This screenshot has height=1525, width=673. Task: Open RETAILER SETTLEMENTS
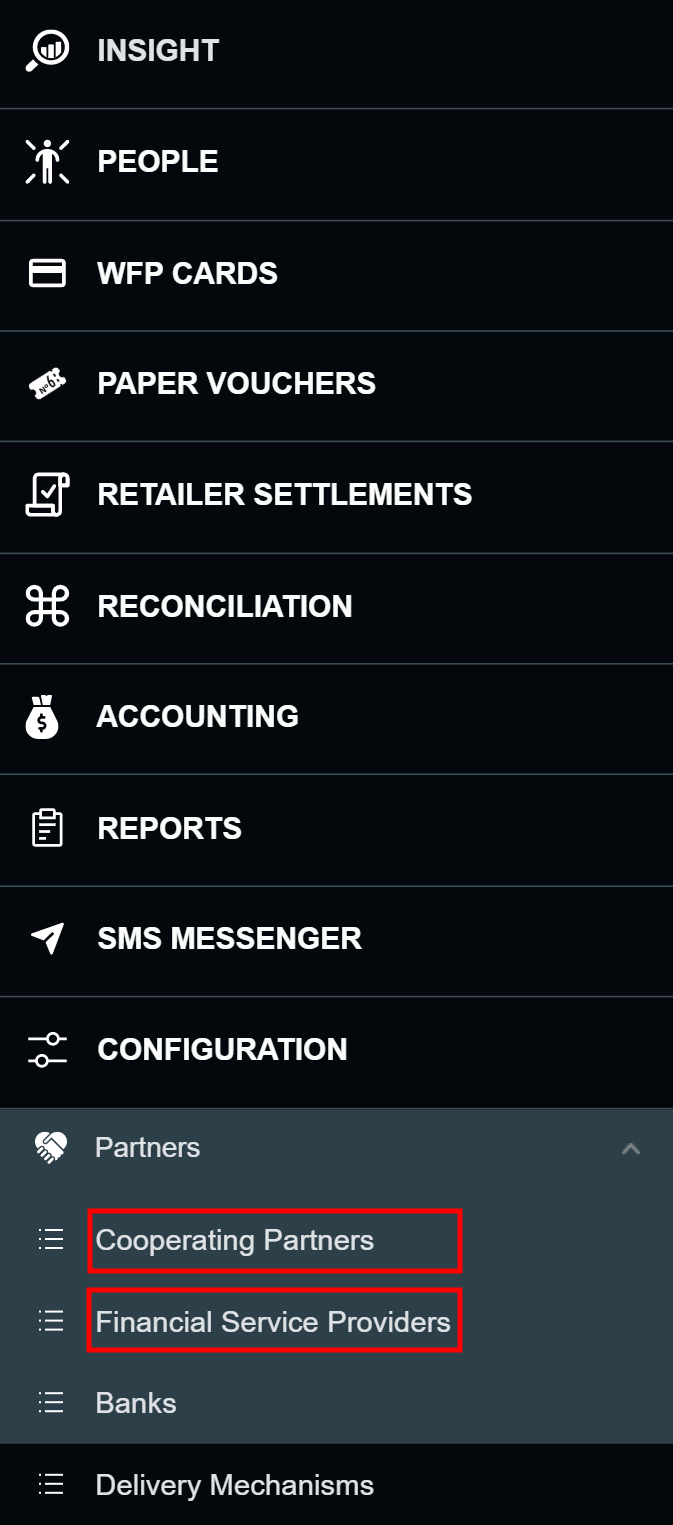click(336, 496)
